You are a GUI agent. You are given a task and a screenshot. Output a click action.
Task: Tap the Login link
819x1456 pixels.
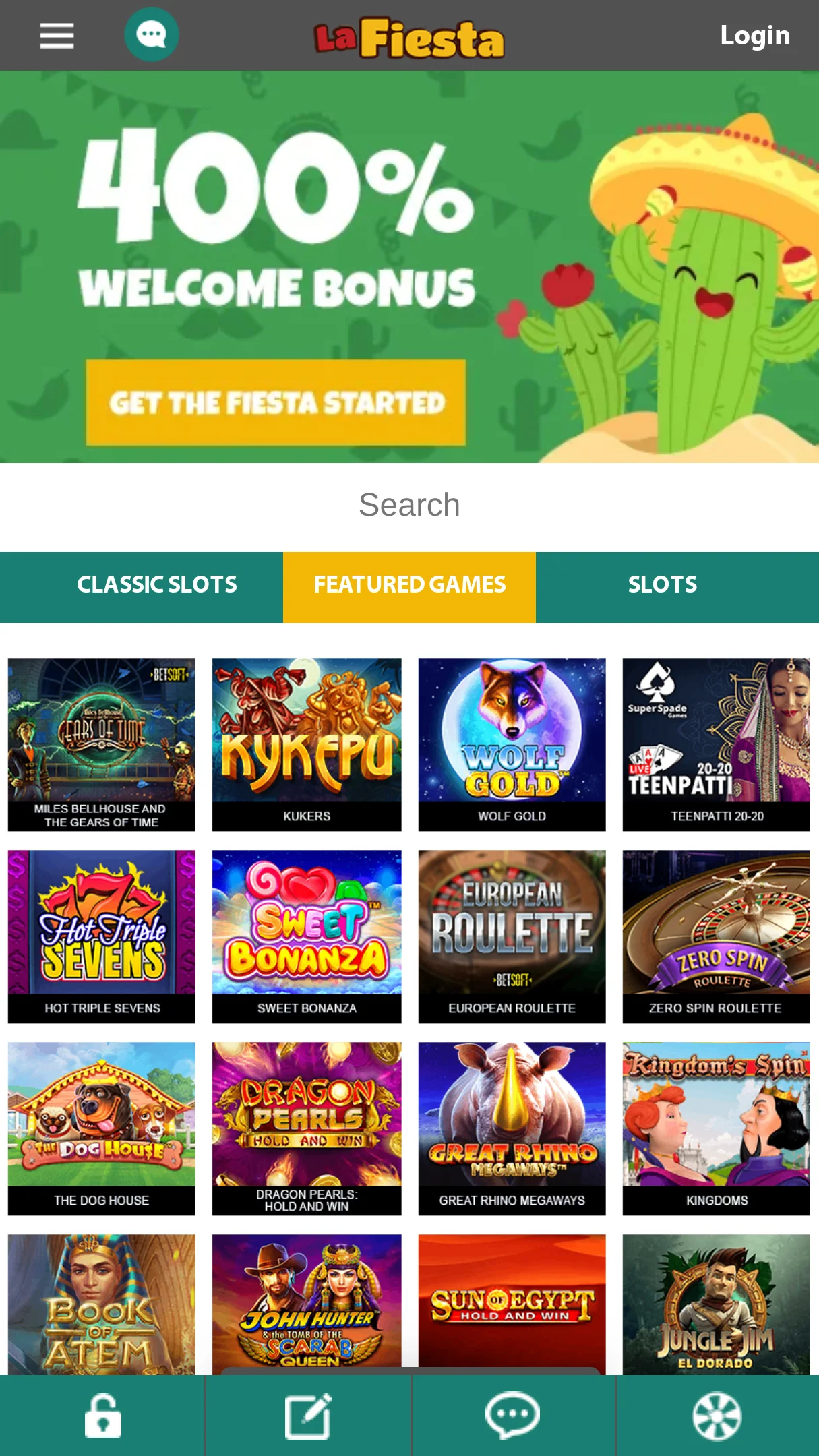[x=754, y=36]
